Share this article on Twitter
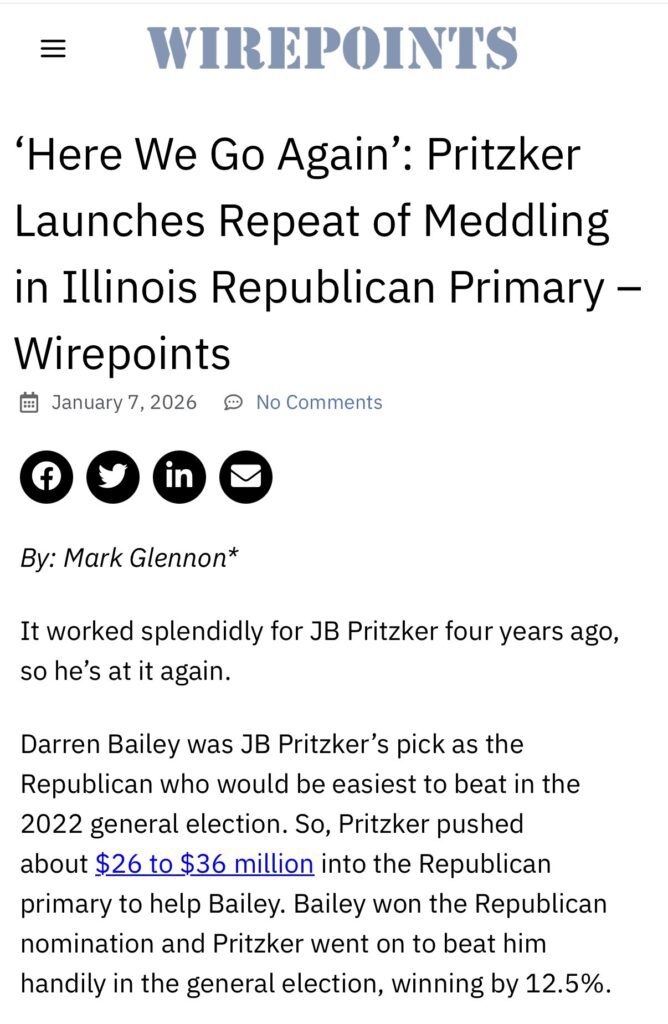Image resolution: width=668 pixels, height=1024 pixels. 112,477
